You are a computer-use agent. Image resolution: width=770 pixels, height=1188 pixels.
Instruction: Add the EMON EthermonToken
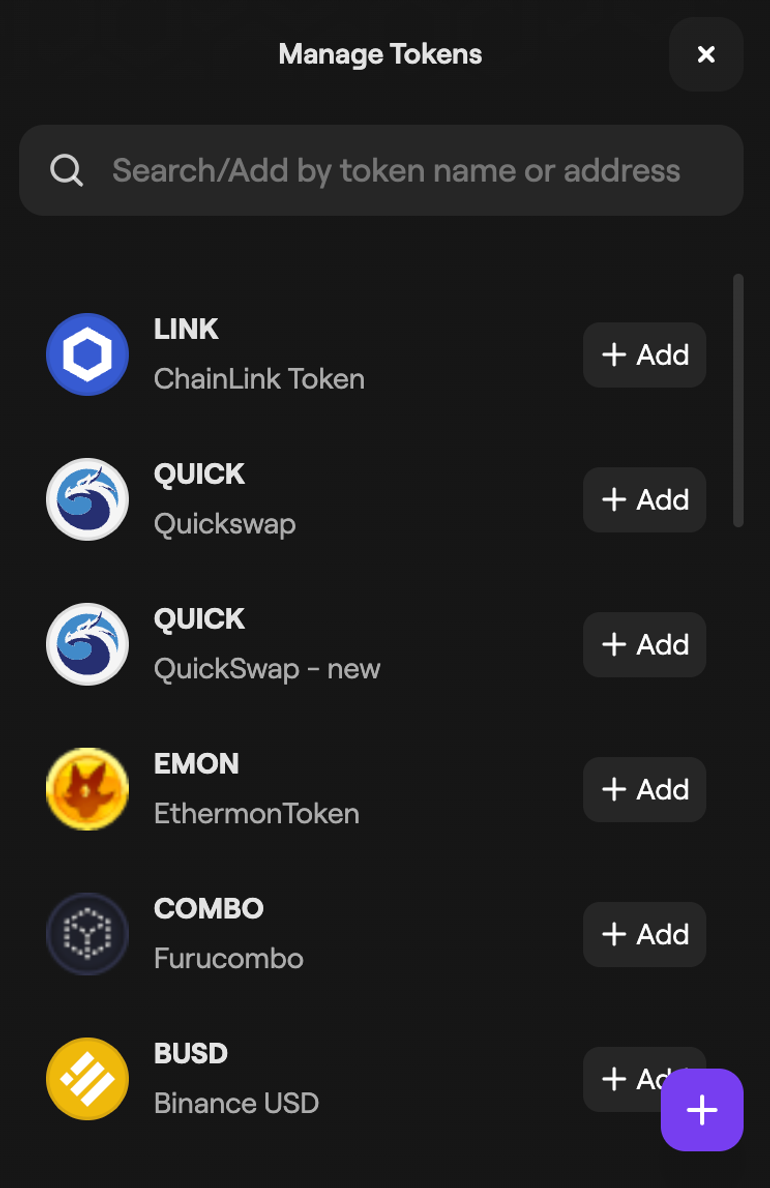pos(644,790)
